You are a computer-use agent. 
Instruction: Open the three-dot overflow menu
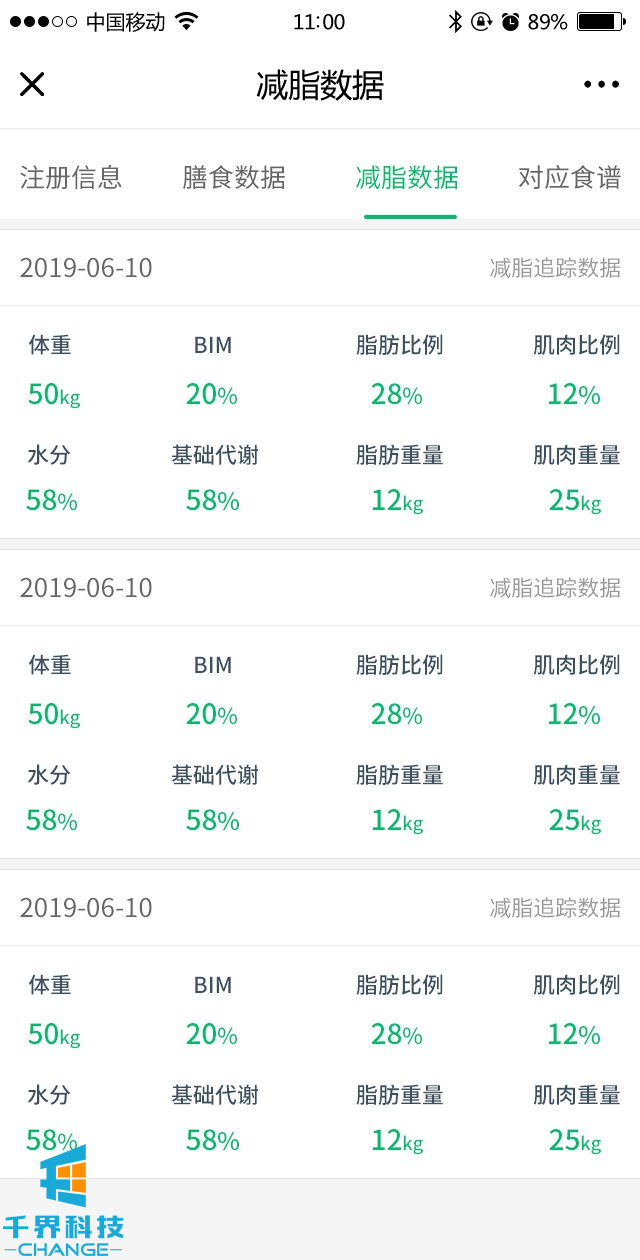pyautogui.click(x=602, y=85)
